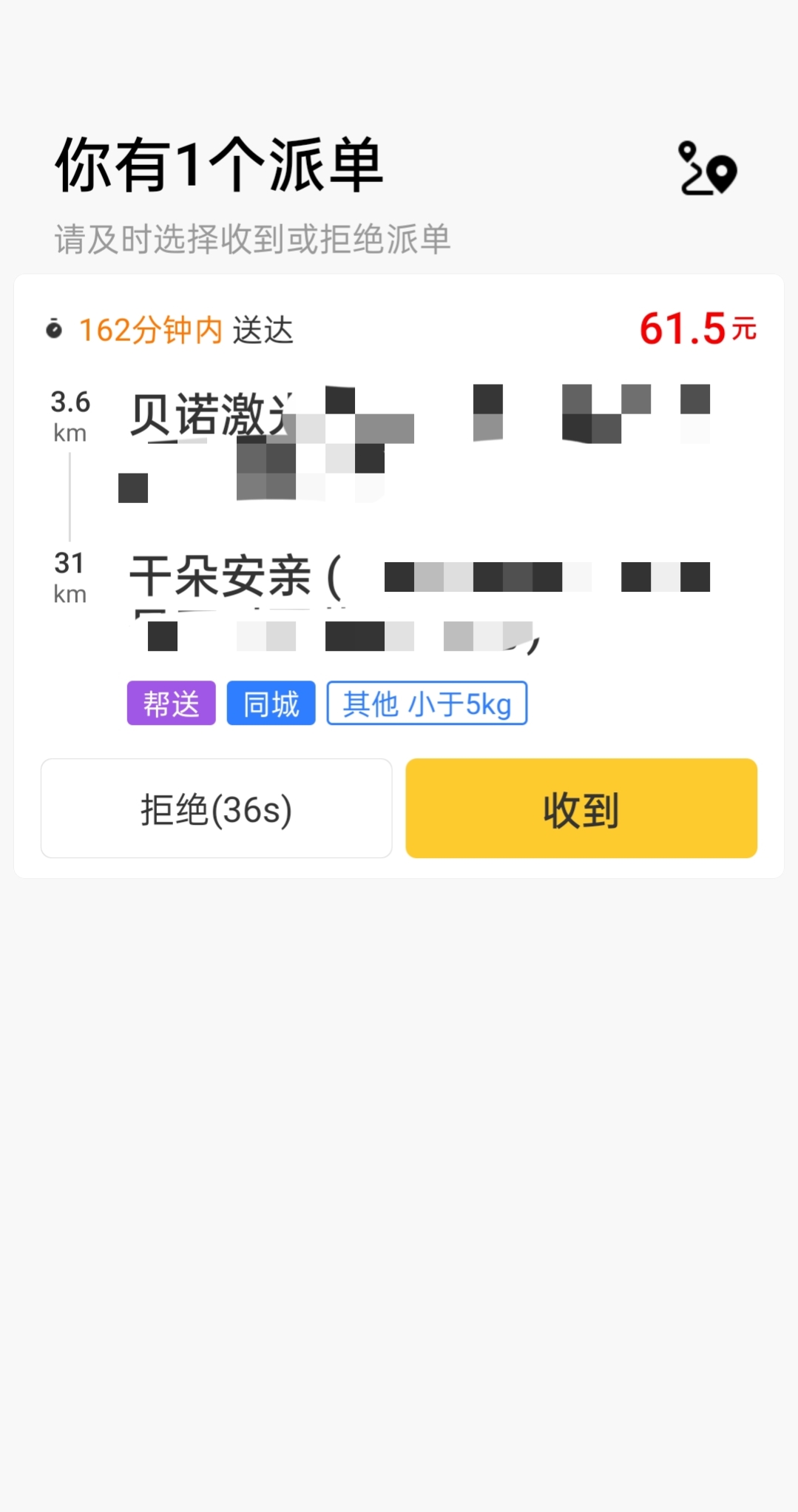Click the dropoff marker showing 31 km
This screenshot has height=1512, width=798.
[x=70, y=576]
